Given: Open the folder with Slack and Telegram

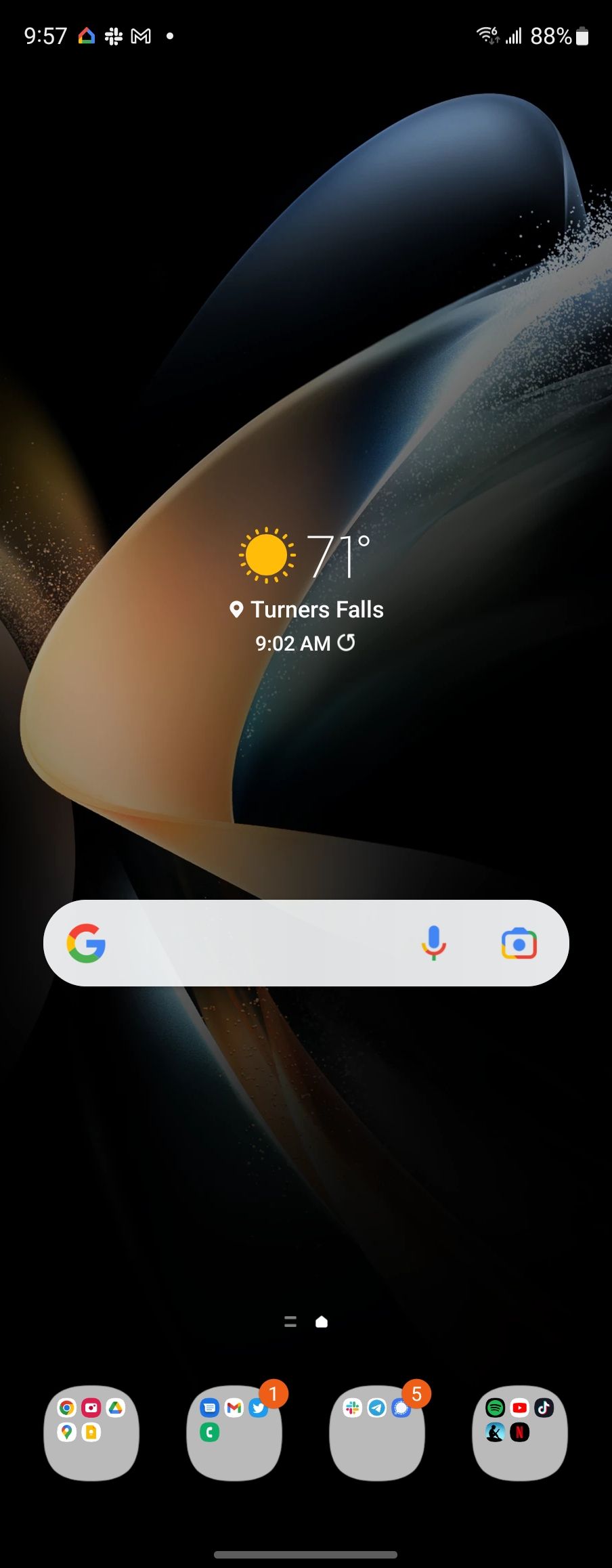Looking at the screenshot, I should click(x=377, y=1433).
